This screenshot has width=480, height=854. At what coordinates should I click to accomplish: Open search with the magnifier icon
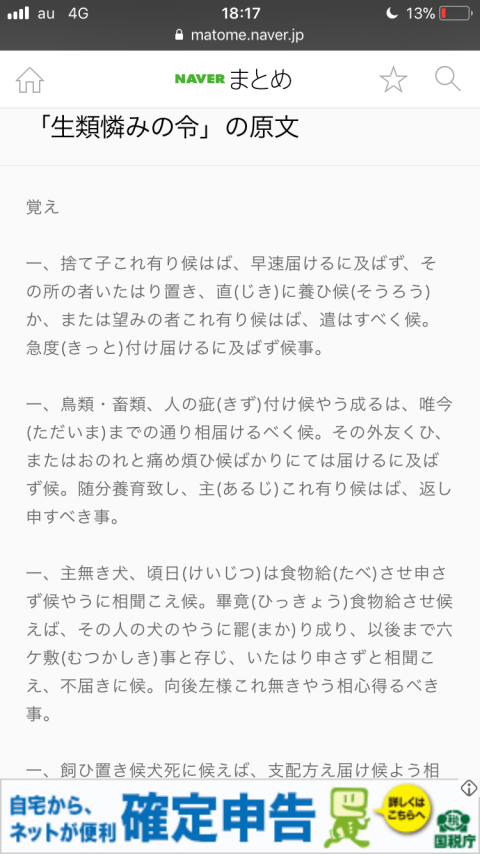pyautogui.click(x=448, y=80)
